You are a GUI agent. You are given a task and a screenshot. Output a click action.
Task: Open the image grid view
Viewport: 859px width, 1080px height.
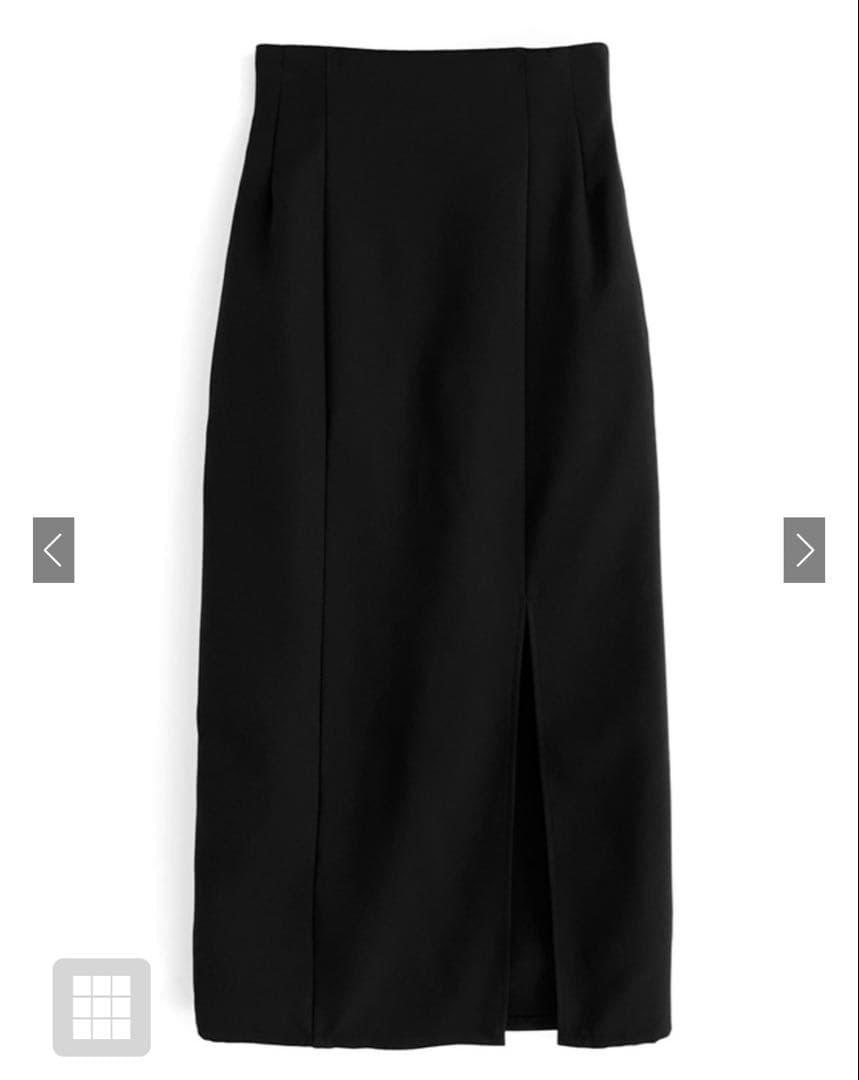tap(101, 1007)
